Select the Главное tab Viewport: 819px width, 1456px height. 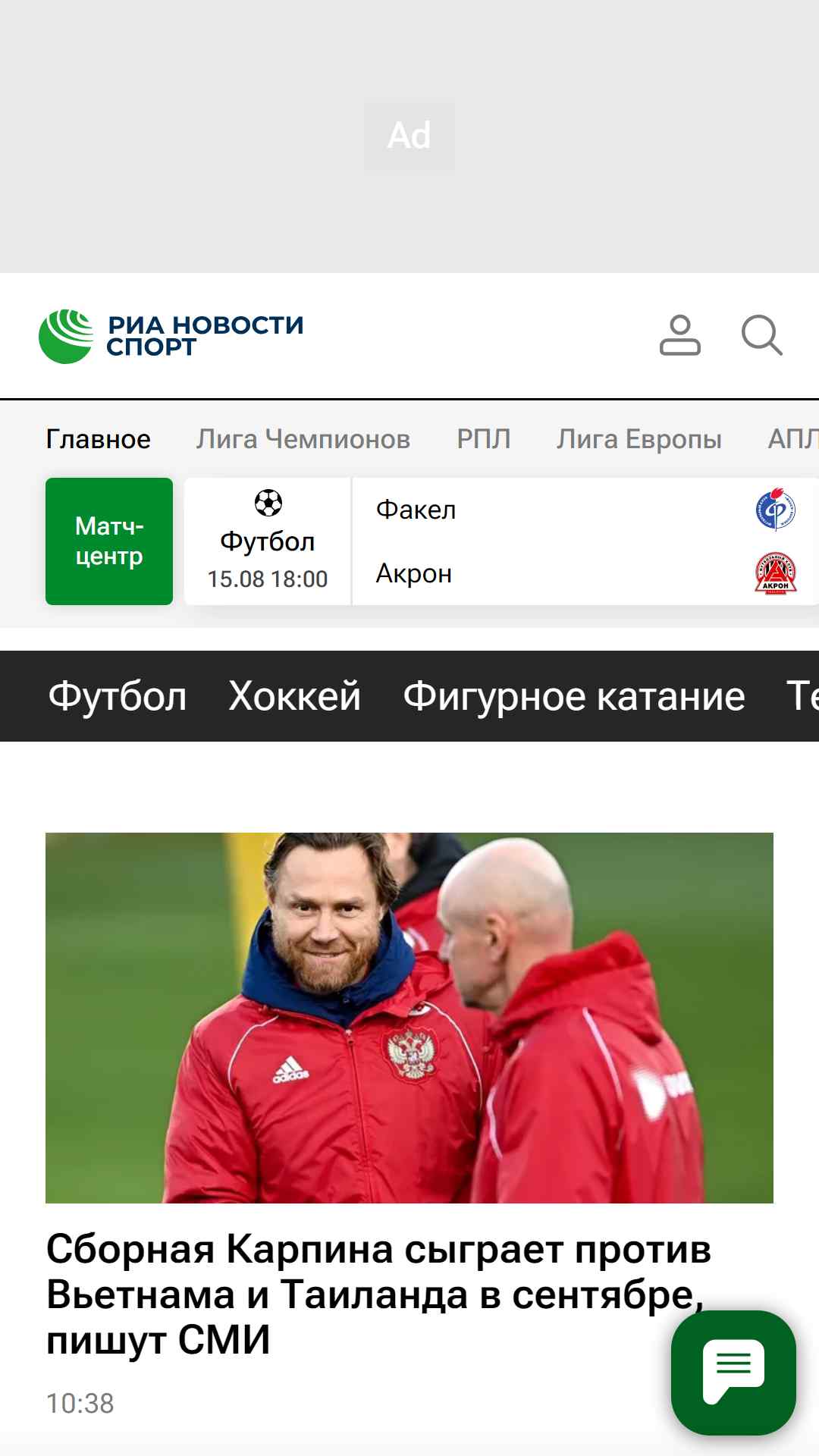coord(99,439)
